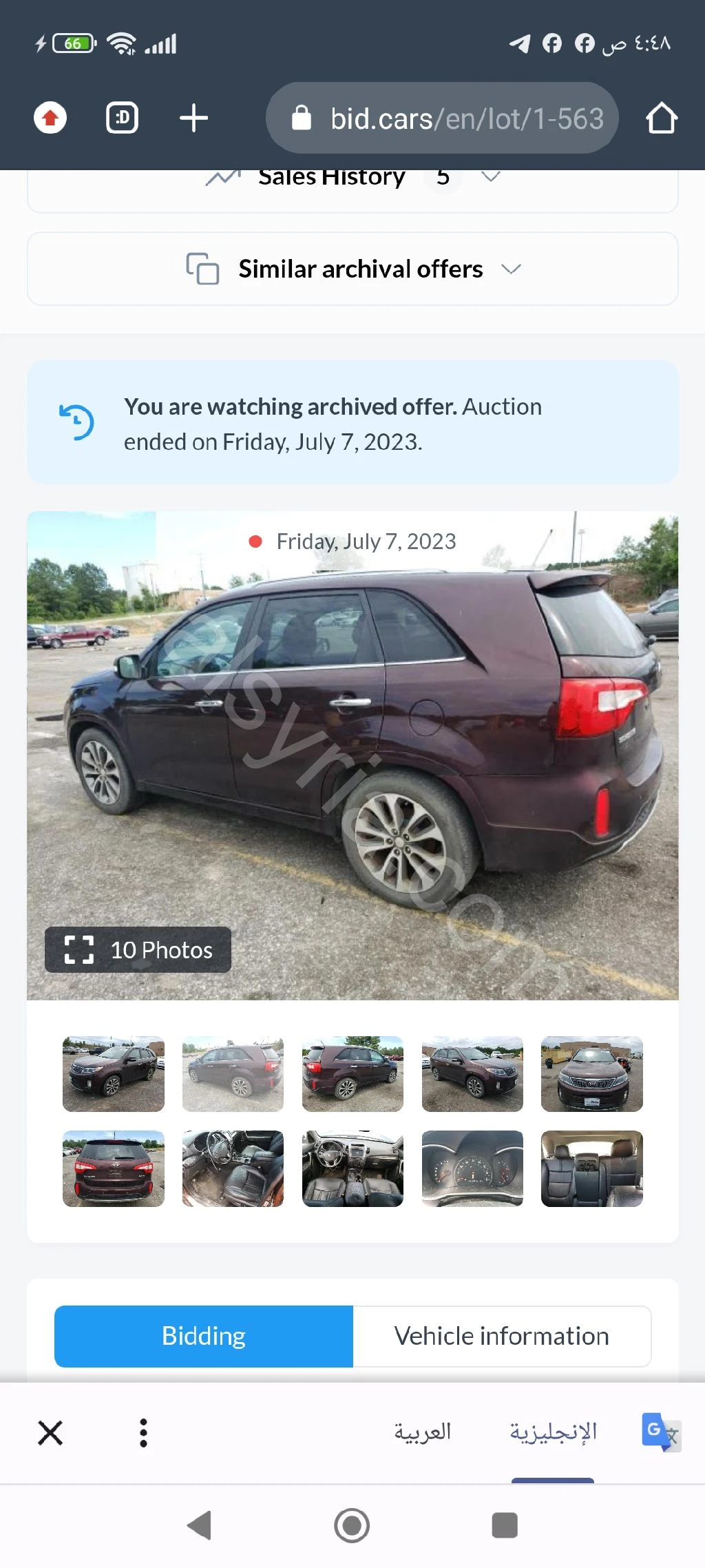This screenshot has width=705, height=1568.
Task: View the rear seats thumbnail photo
Action: point(591,1168)
